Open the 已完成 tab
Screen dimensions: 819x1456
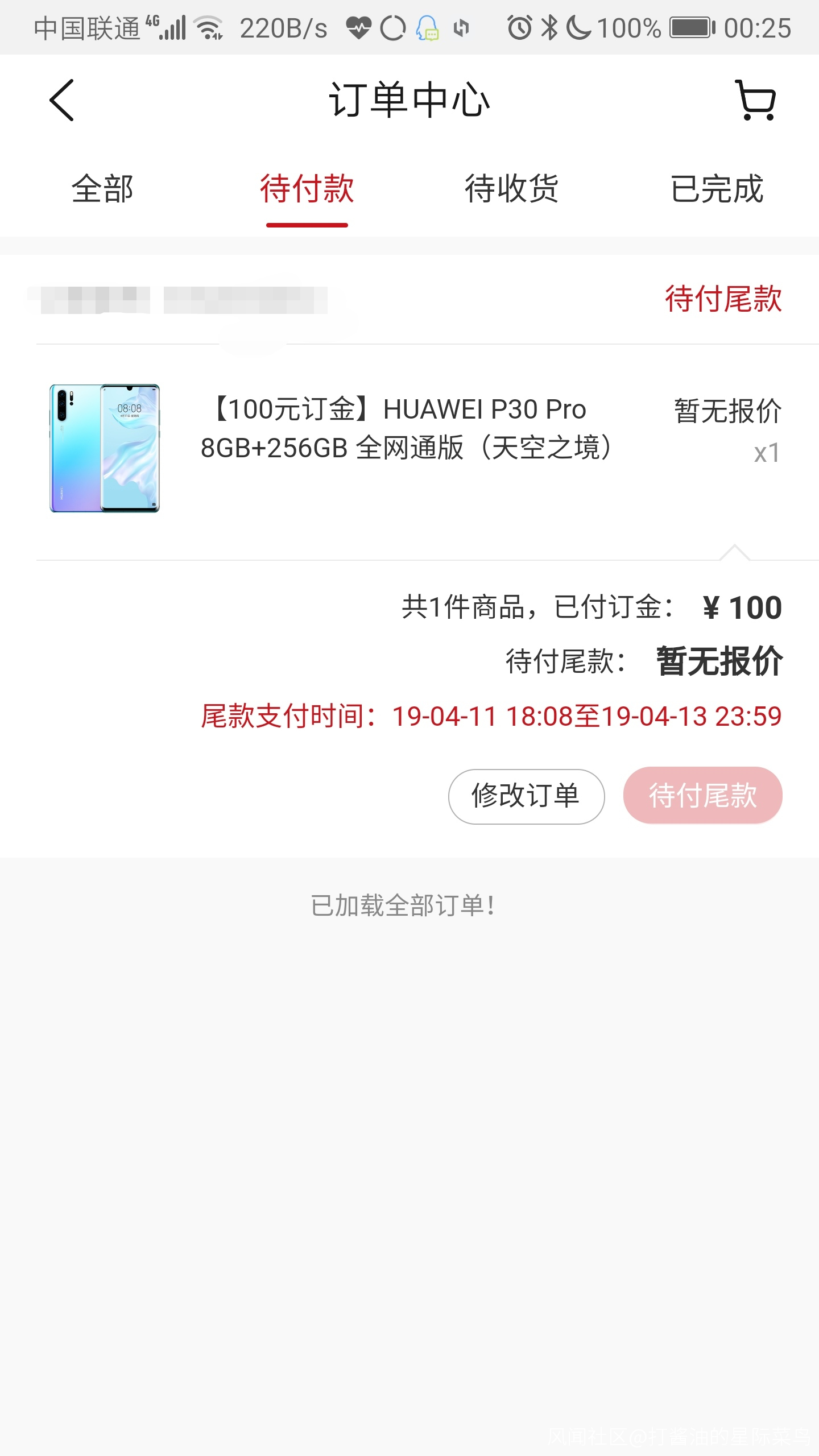pos(717,189)
